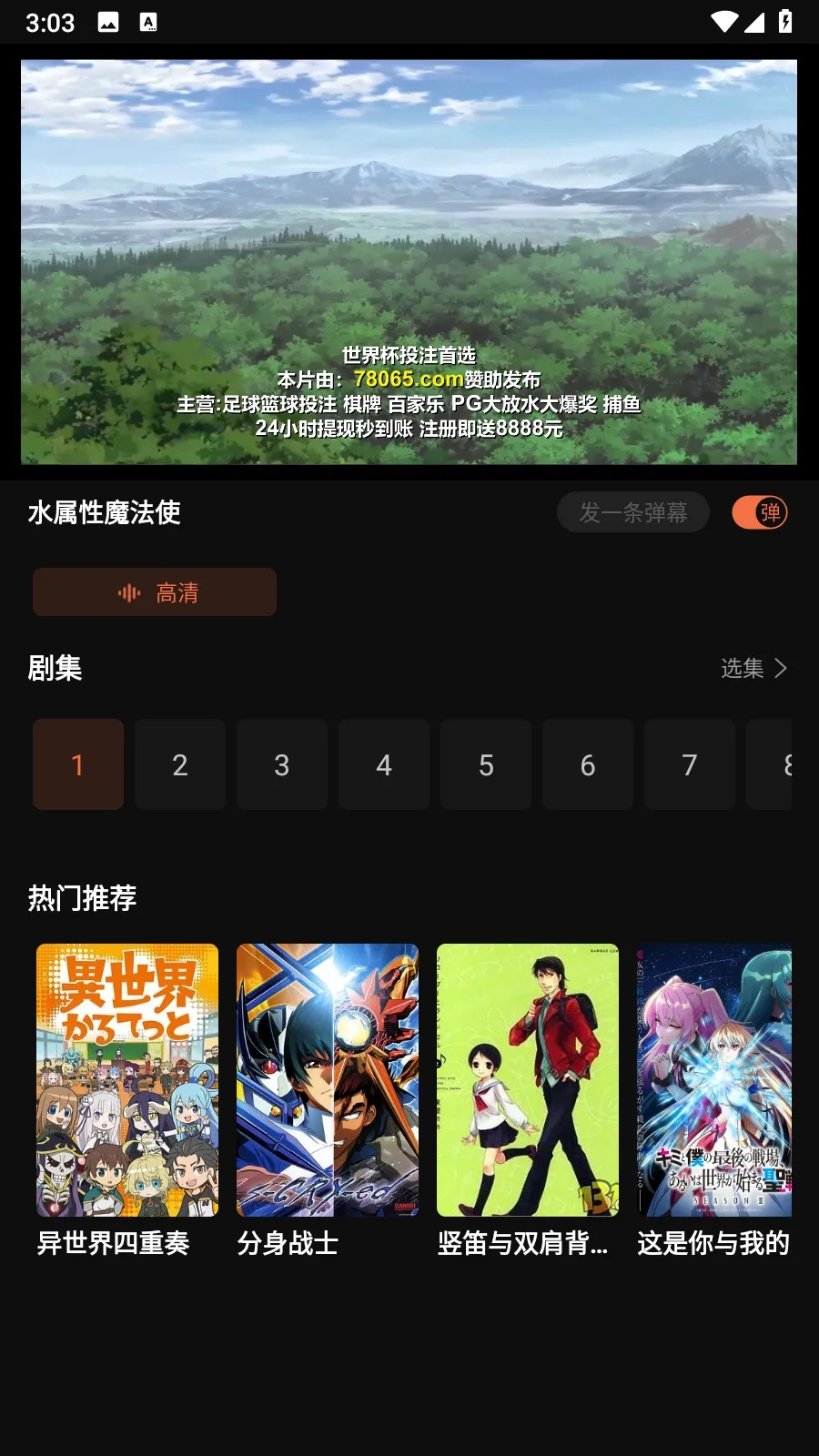Tap the Wi-Fi status icon
Viewport: 819px width, 1456px height.
pos(723,20)
